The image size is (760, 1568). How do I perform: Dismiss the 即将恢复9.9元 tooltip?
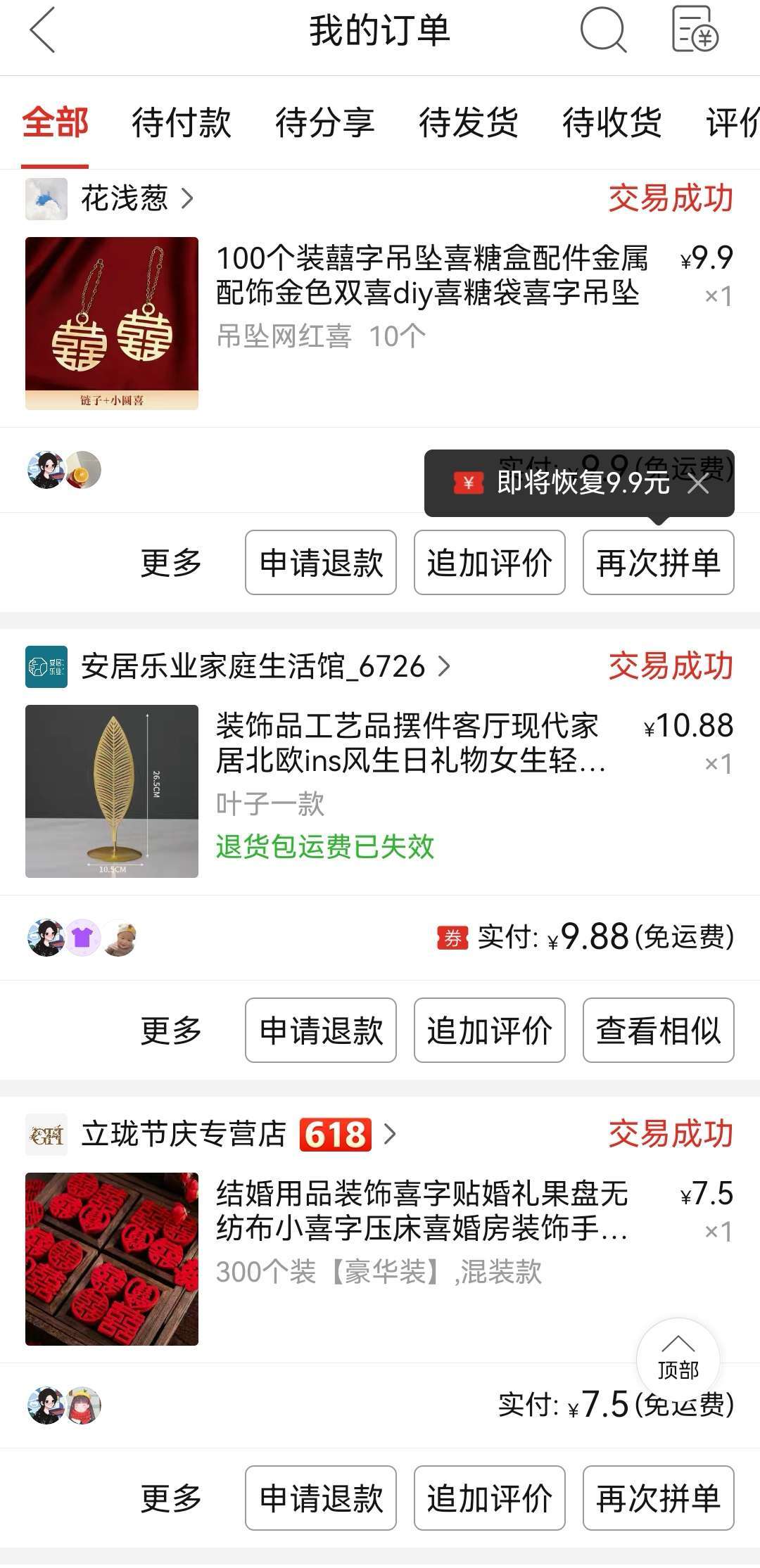[x=698, y=484]
